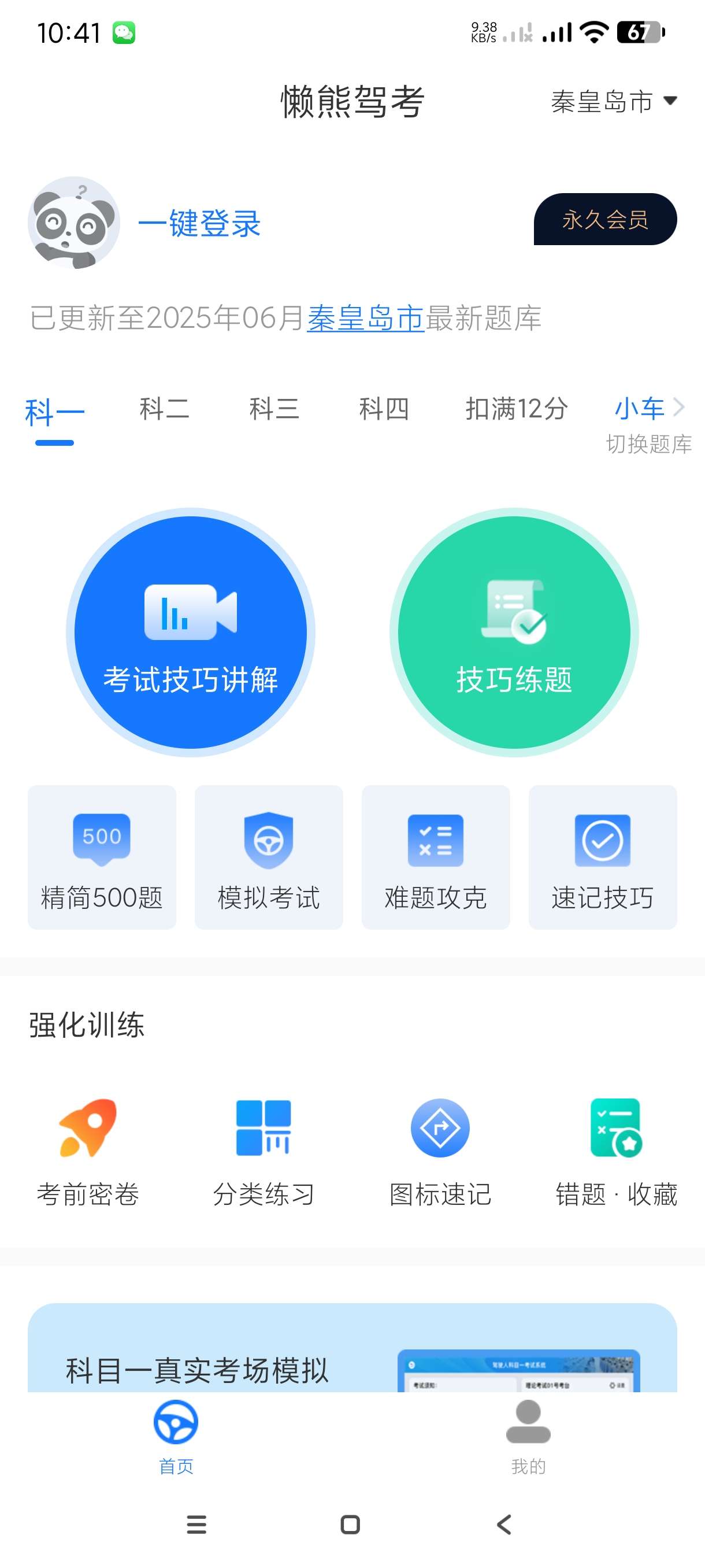Screen dimensions: 705x1568
Task: Open the 永久会员 membership button
Action: tap(604, 219)
